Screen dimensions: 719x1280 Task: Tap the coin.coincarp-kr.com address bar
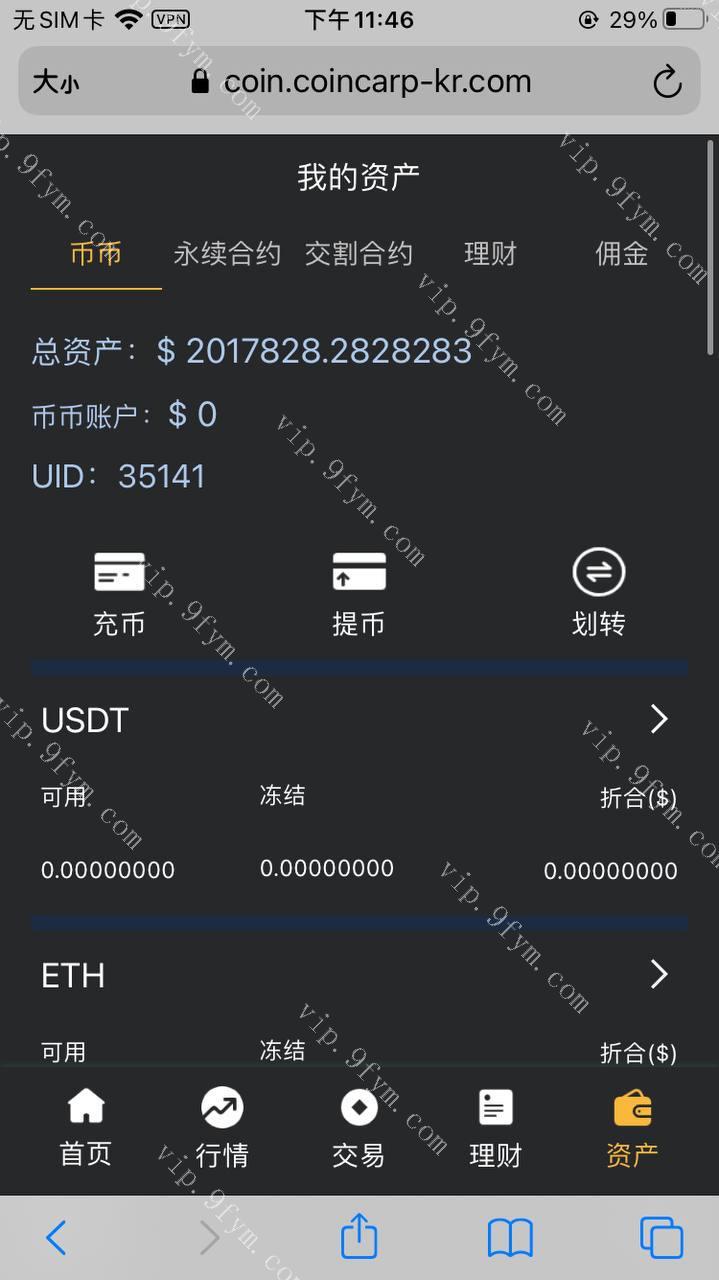click(377, 82)
